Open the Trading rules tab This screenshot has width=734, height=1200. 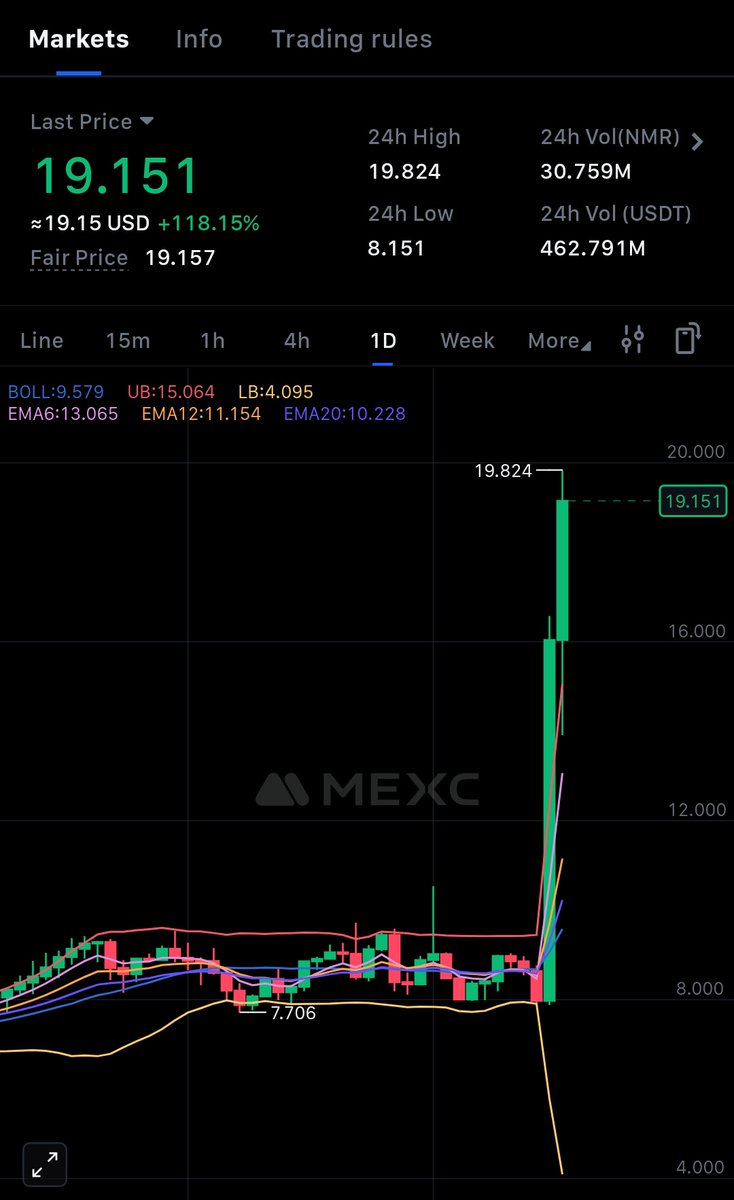(x=351, y=39)
